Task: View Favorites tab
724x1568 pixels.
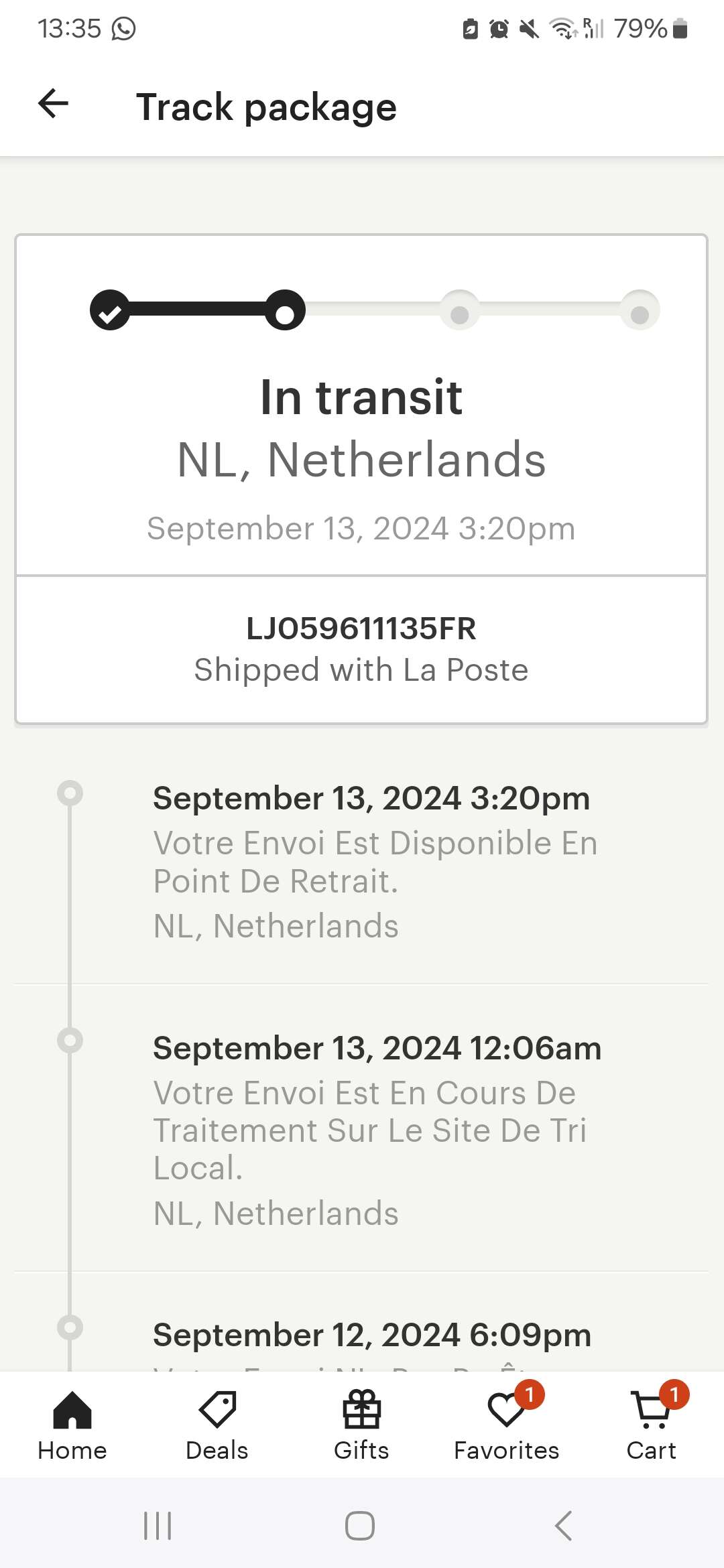Action: point(507,1426)
